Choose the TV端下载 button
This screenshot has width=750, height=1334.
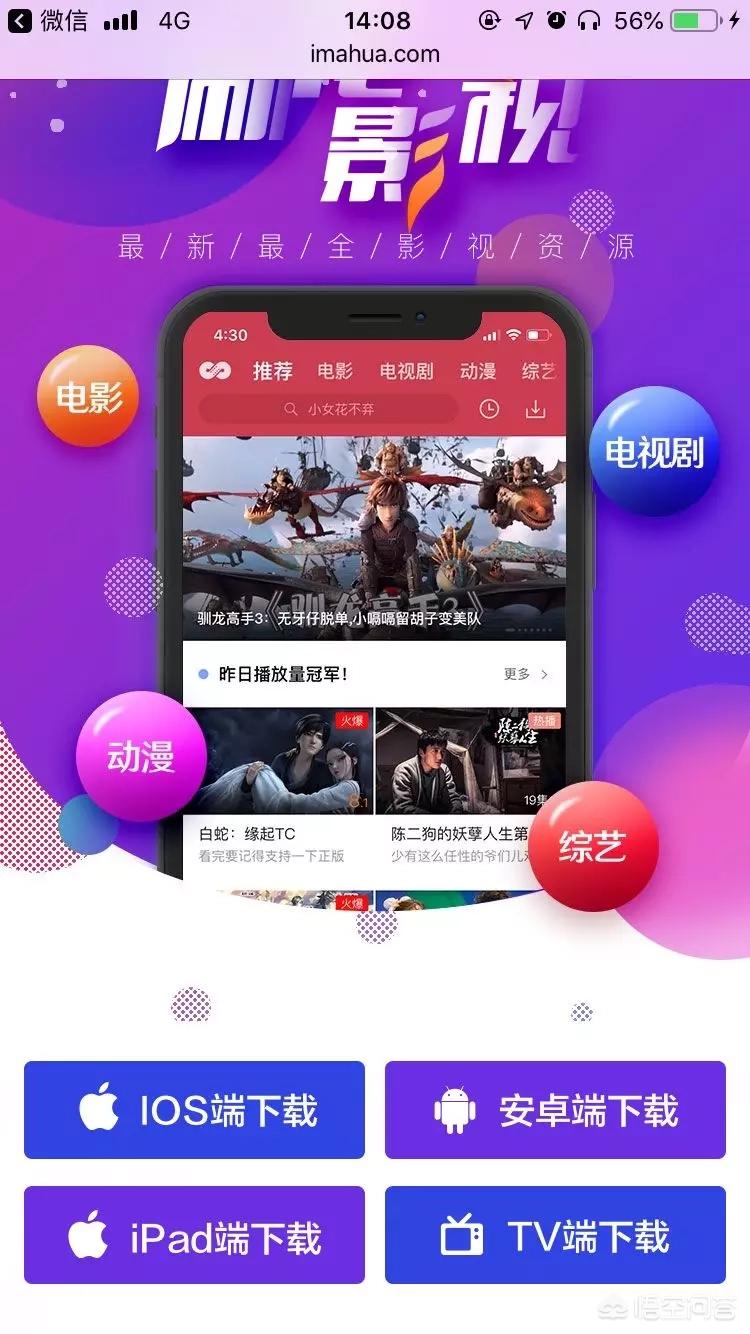point(555,1236)
